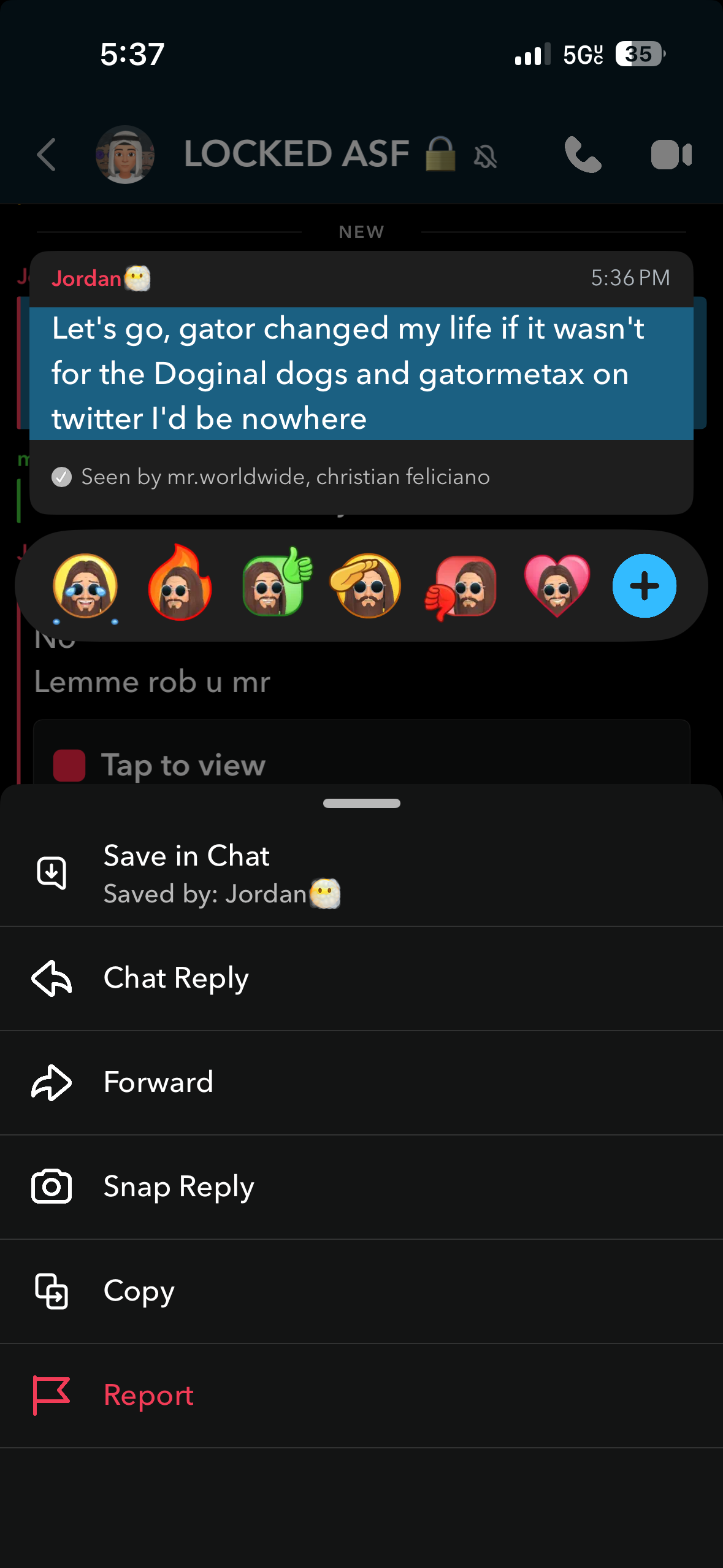723x1568 pixels.
Task: Copy the message text
Action: tap(361, 1291)
